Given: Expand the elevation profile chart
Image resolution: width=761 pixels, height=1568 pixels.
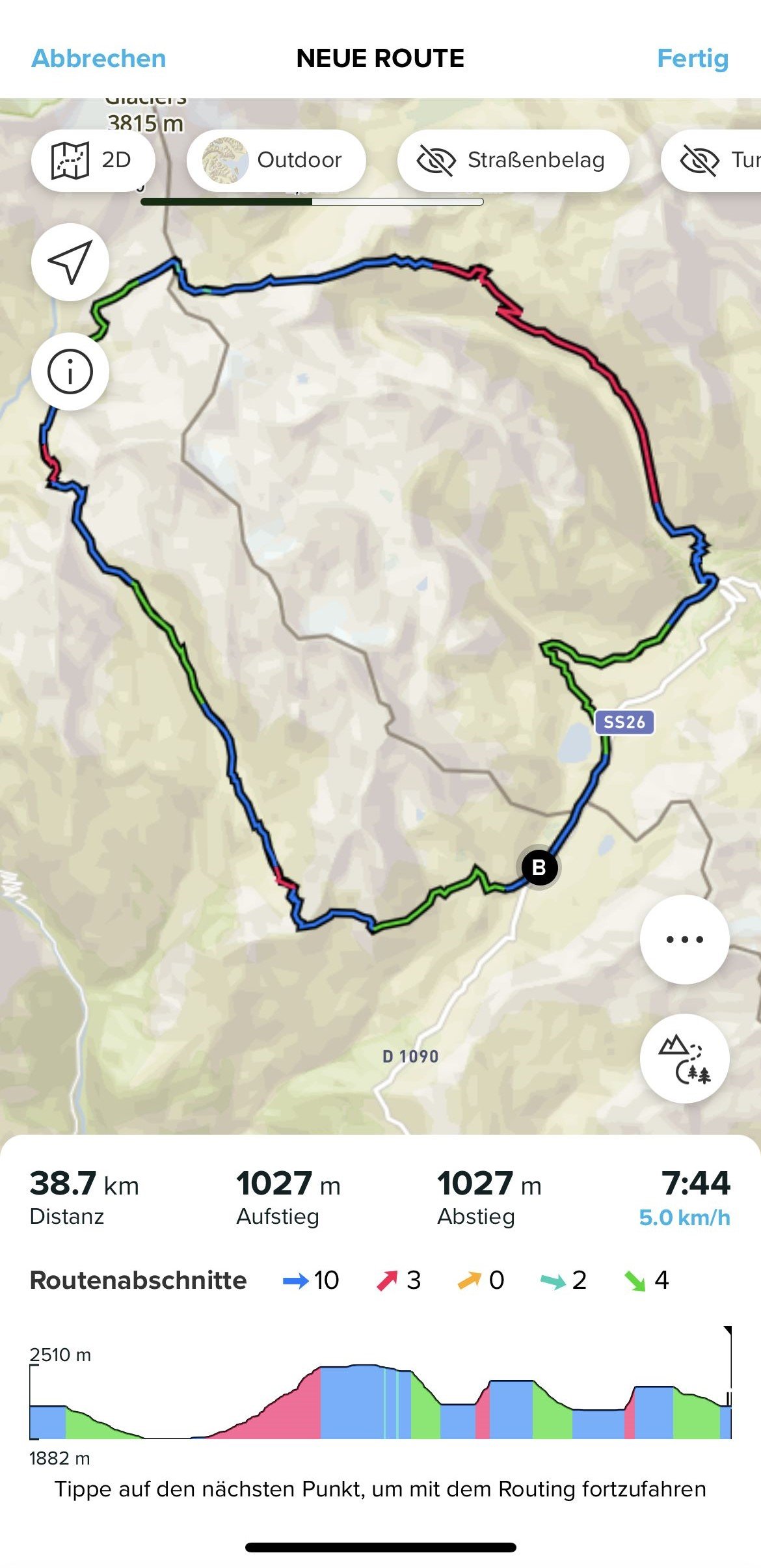Looking at the screenshot, I should pyautogui.click(x=380, y=1392).
